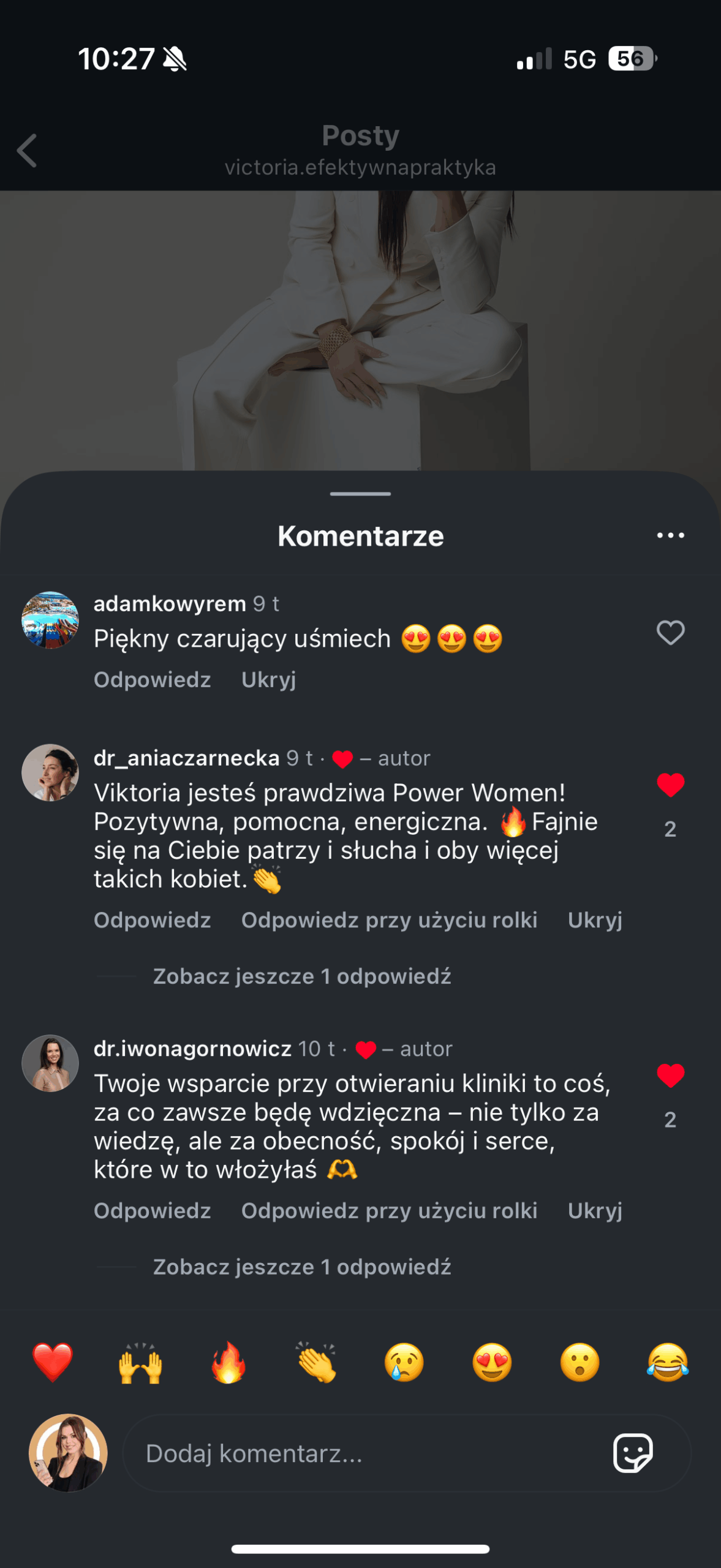
Task: Go back from Posty screen
Action: point(27,151)
